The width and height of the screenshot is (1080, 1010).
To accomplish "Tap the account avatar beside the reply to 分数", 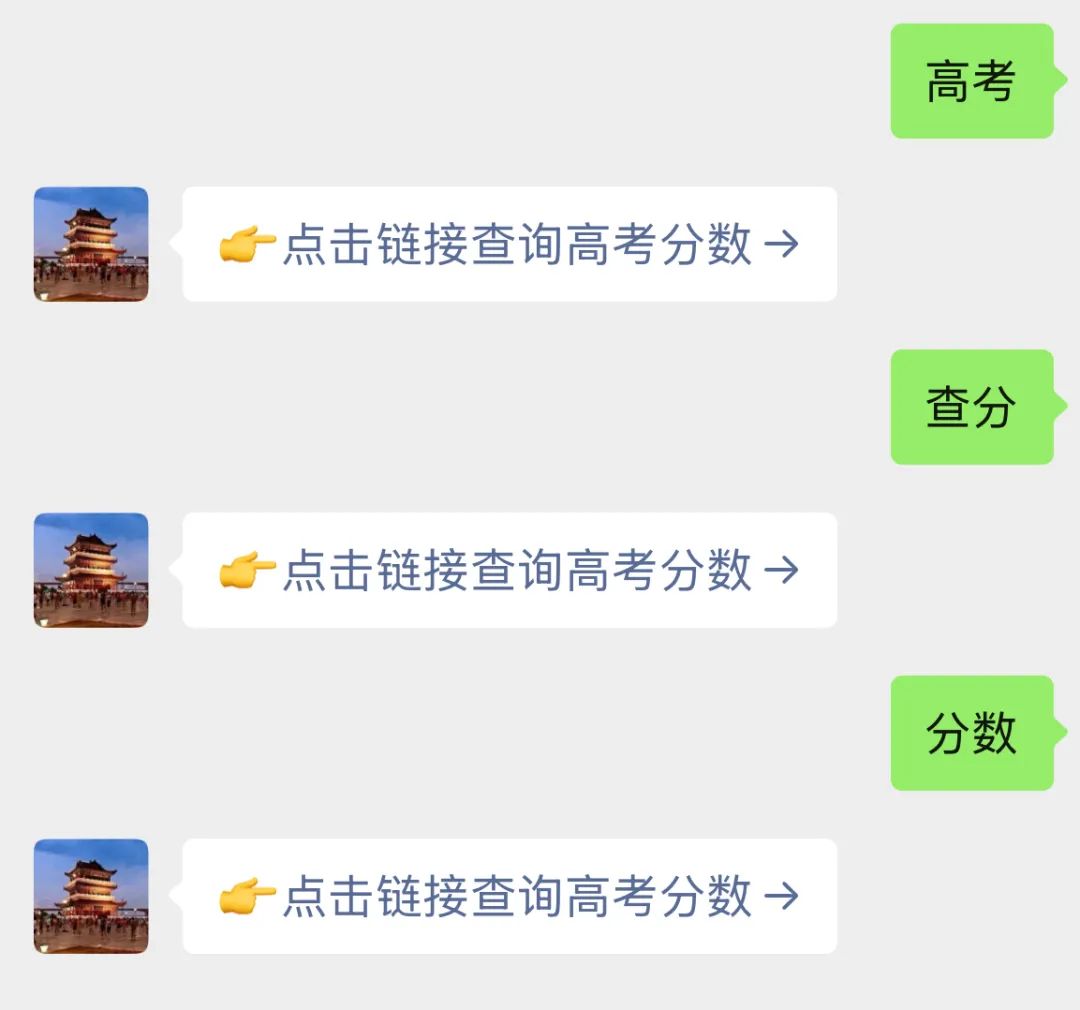I will click(91, 896).
